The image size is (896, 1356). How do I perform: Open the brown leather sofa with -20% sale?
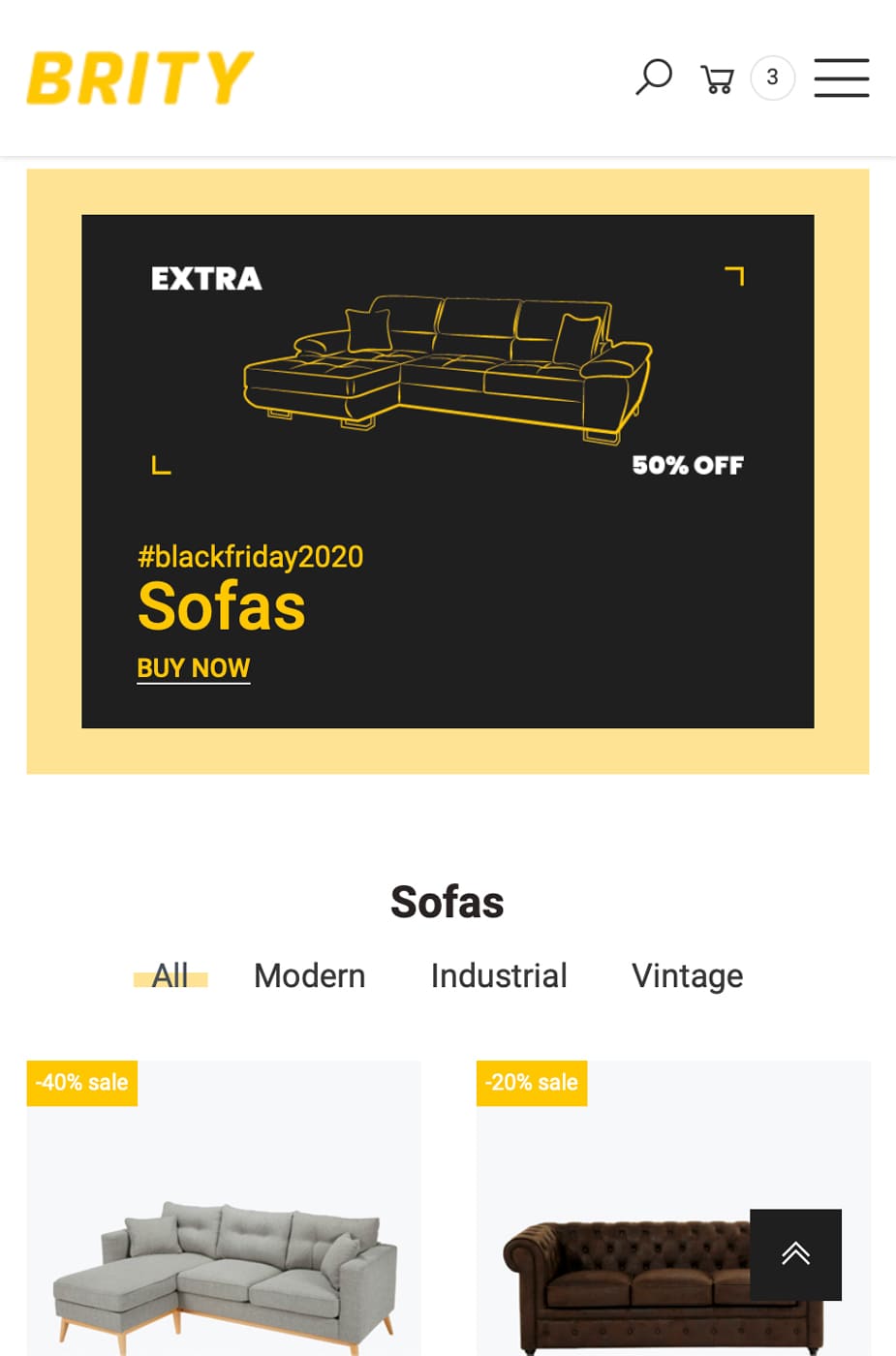[620, 1279]
